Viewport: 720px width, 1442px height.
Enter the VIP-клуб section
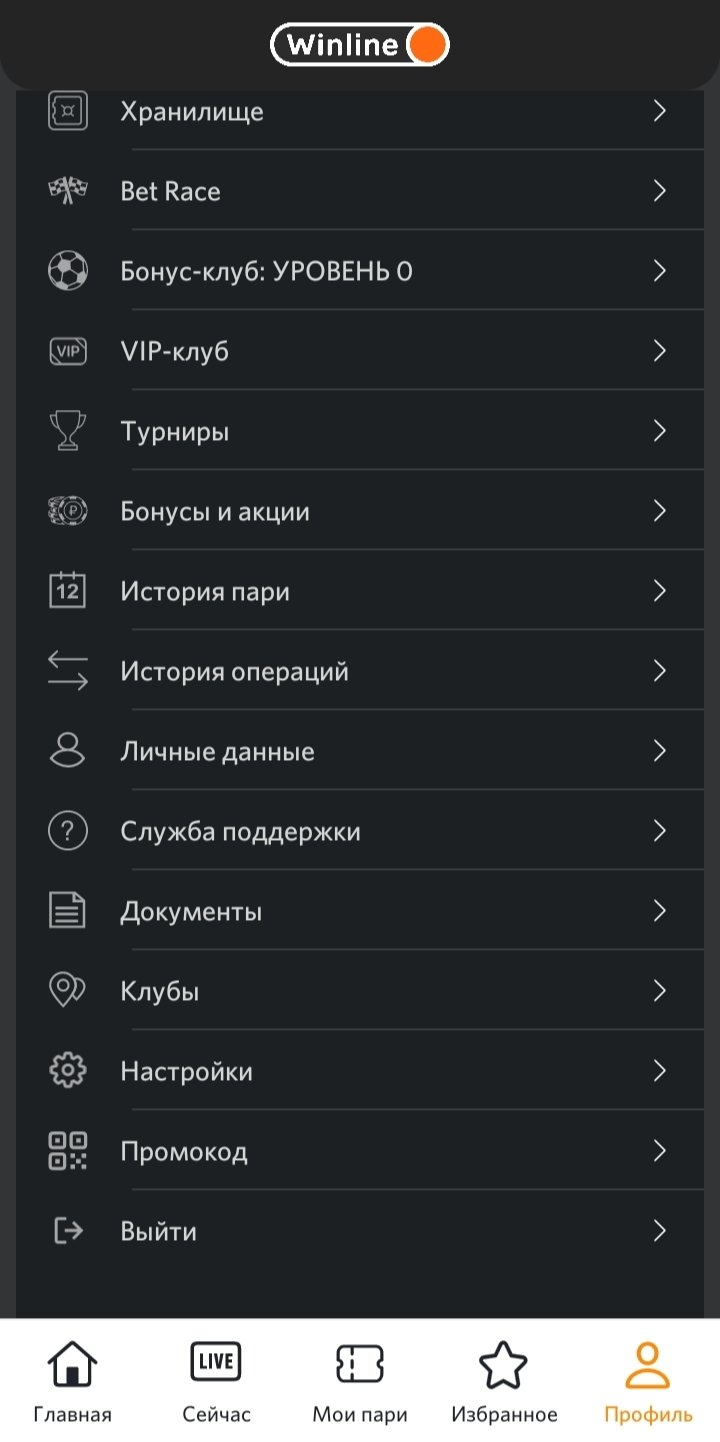[360, 351]
